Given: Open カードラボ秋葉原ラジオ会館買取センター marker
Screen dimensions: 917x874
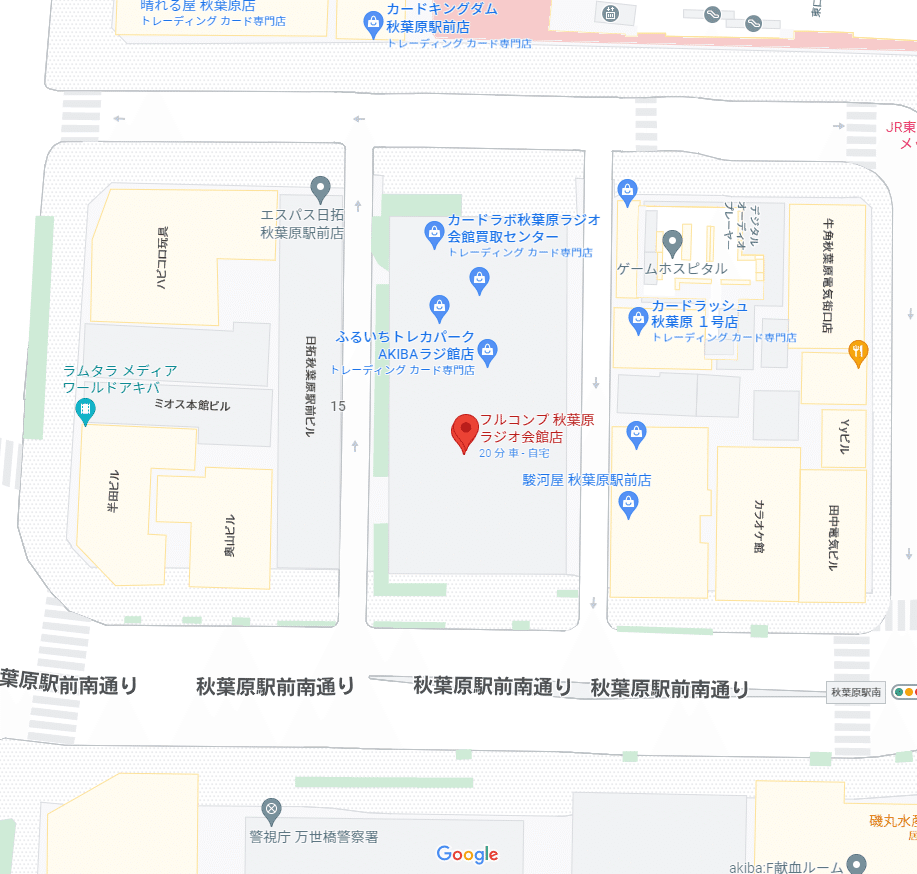Looking at the screenshot, I should 434,234.
